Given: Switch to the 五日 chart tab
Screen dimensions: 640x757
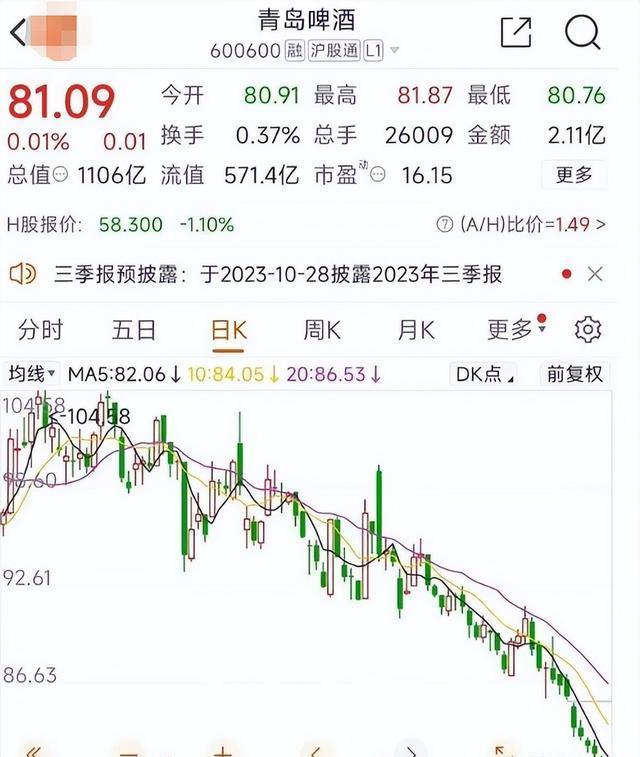Looking at the screenshot, I should coord(134,329).
